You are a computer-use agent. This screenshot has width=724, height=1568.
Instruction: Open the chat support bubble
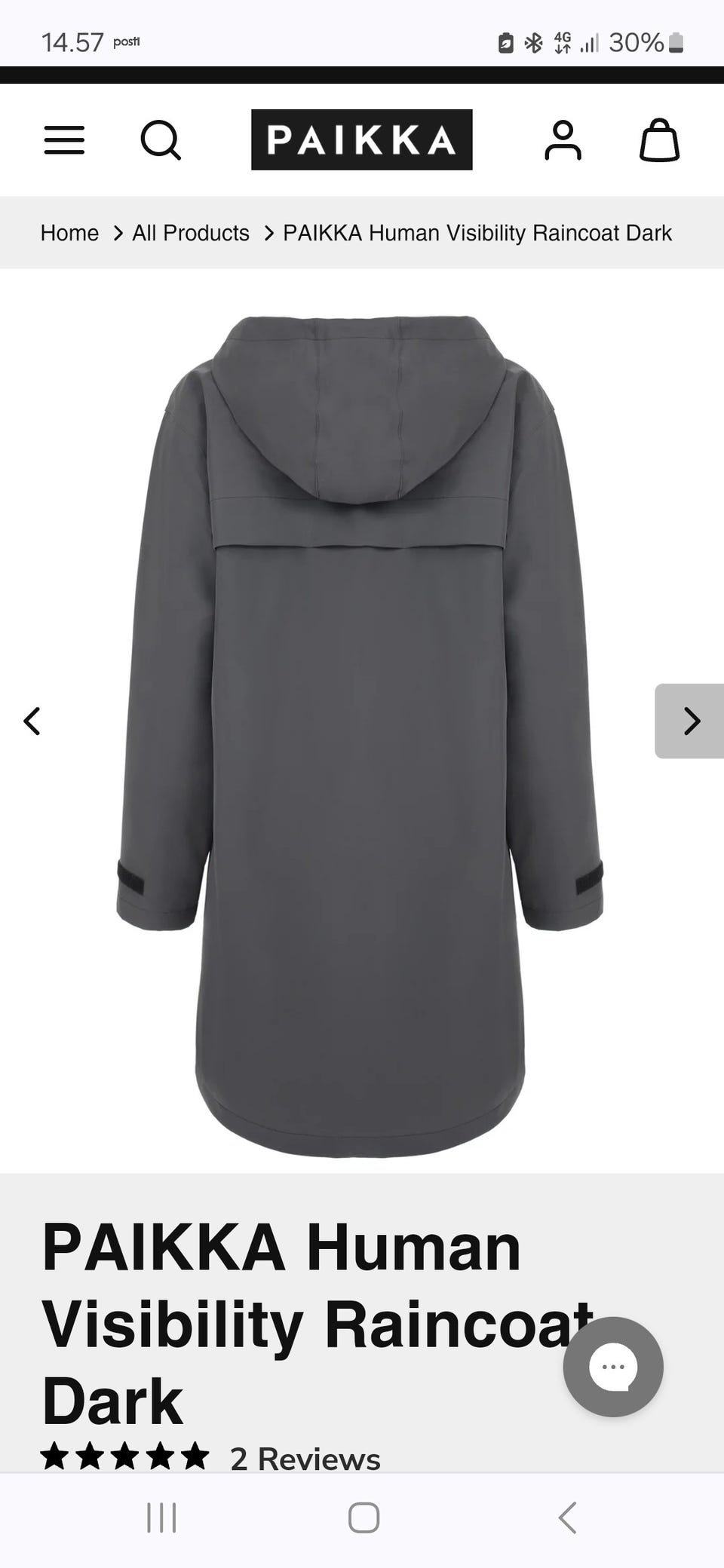click(613, 1367)
